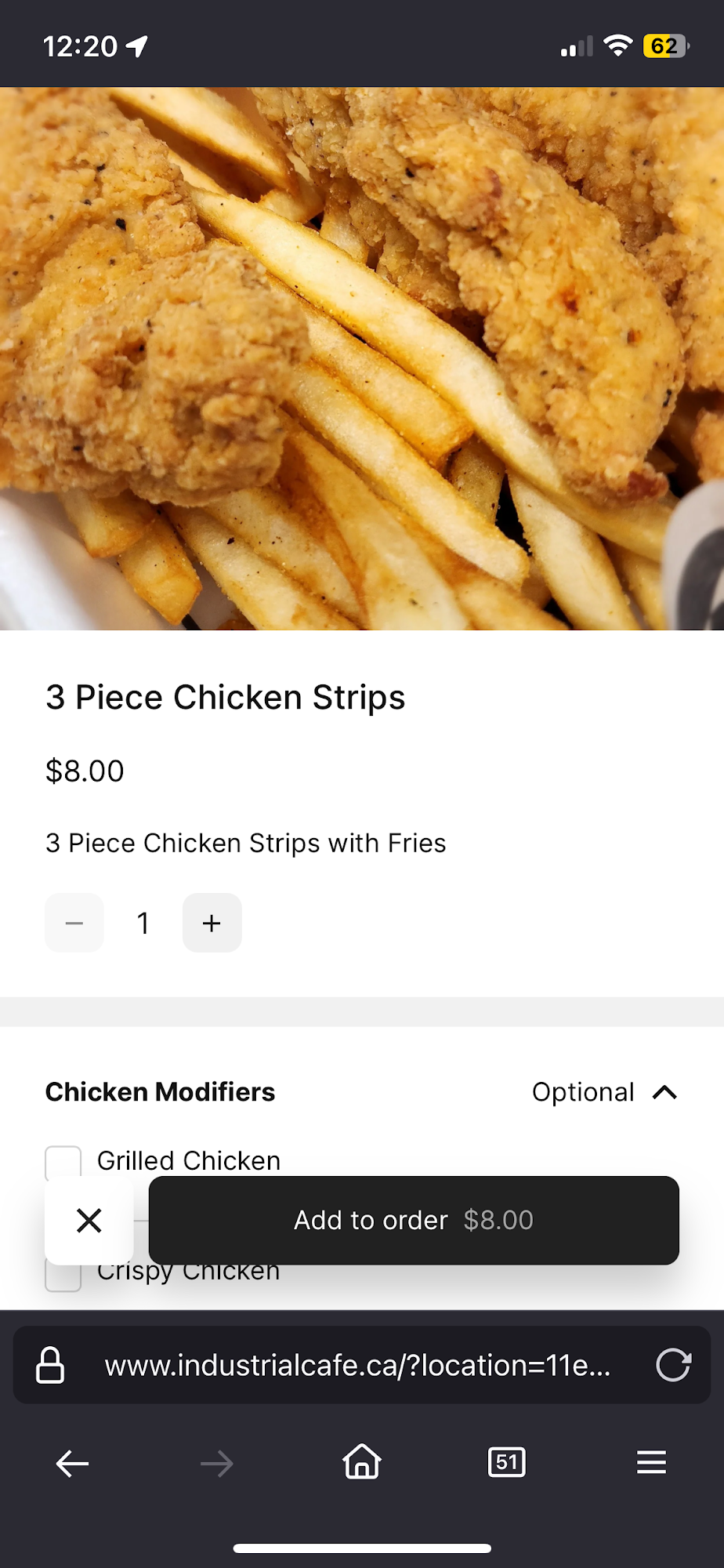Collapse the Chicken Modifiers section
This screenshot has height=1568, width=724.
point(664,1092)
